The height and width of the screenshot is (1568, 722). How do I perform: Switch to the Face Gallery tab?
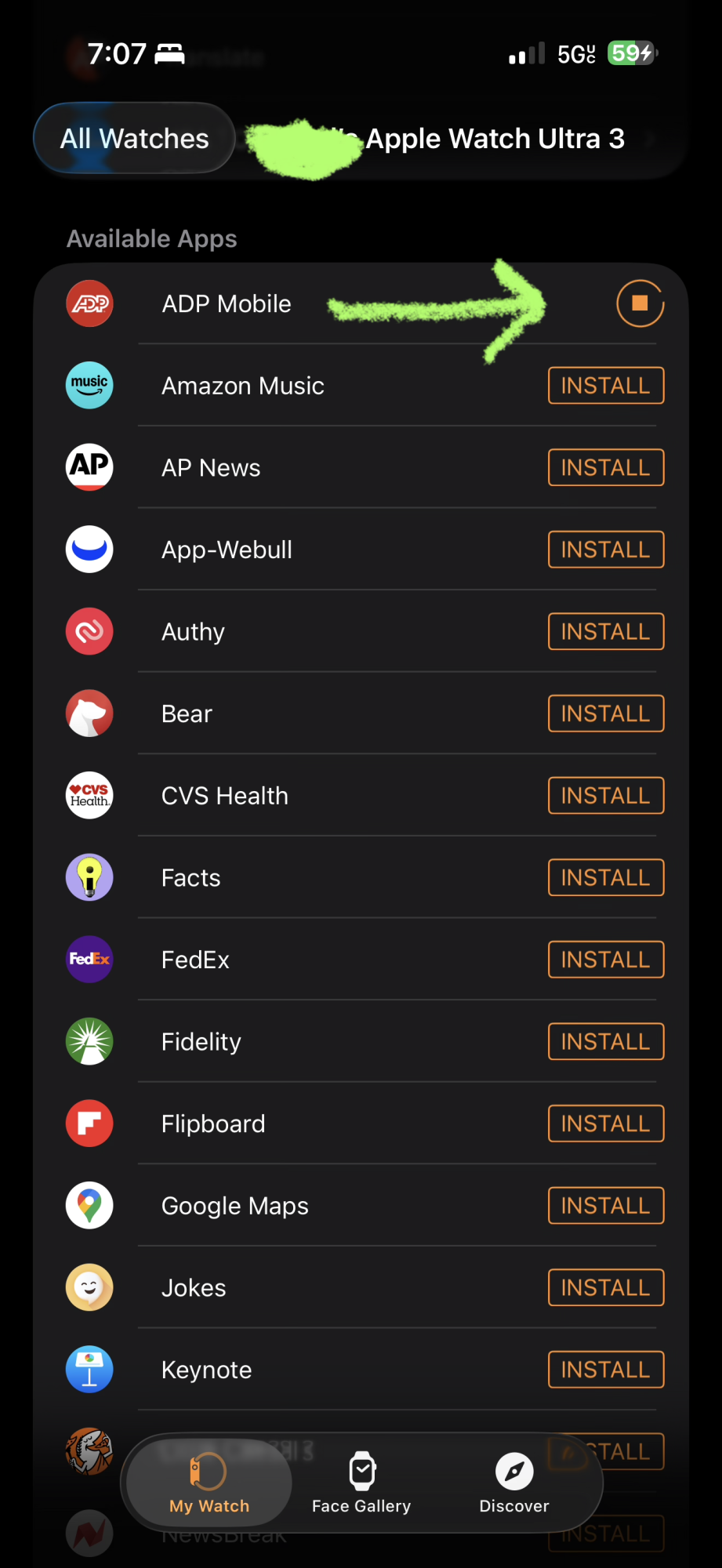[x=361, y=1483]
